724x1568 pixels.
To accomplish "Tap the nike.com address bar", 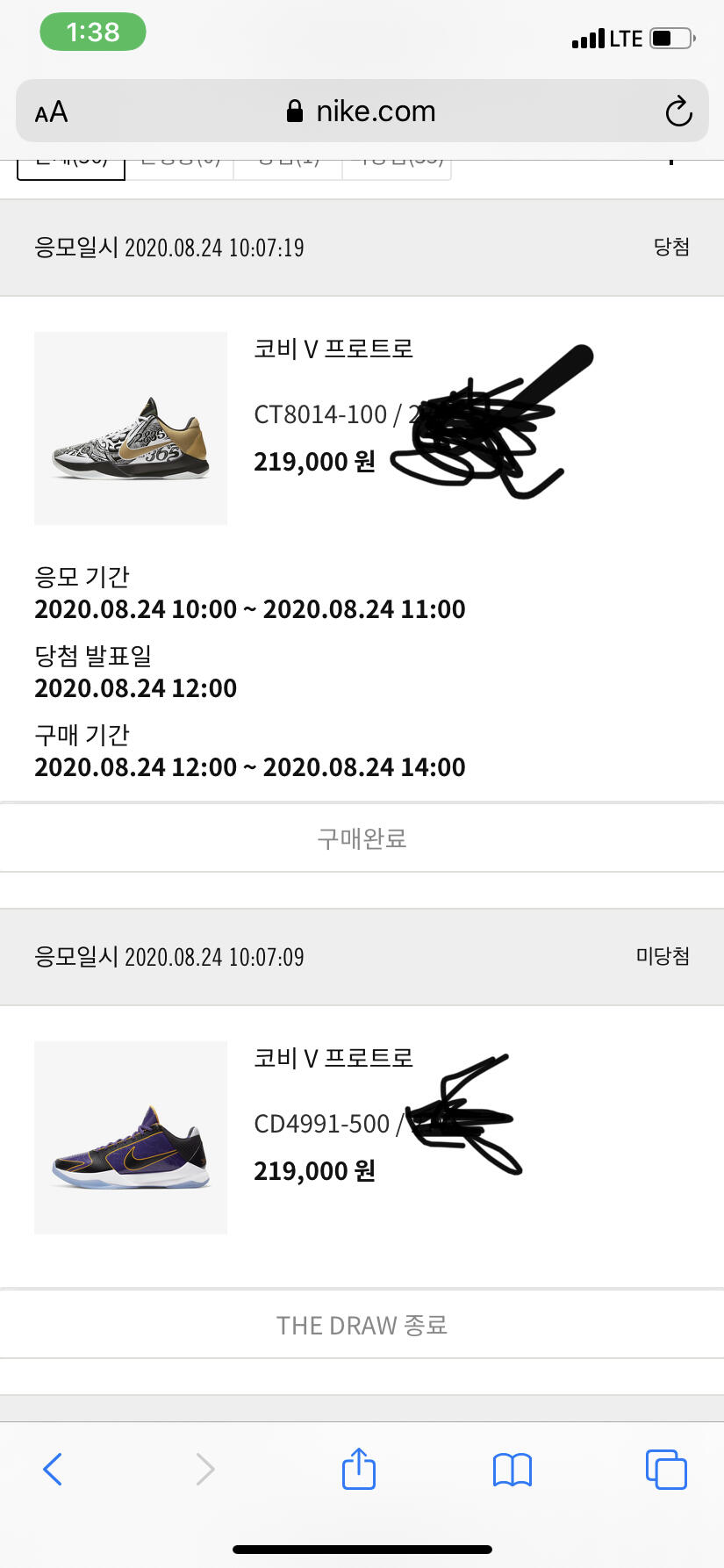I will 362,111.
